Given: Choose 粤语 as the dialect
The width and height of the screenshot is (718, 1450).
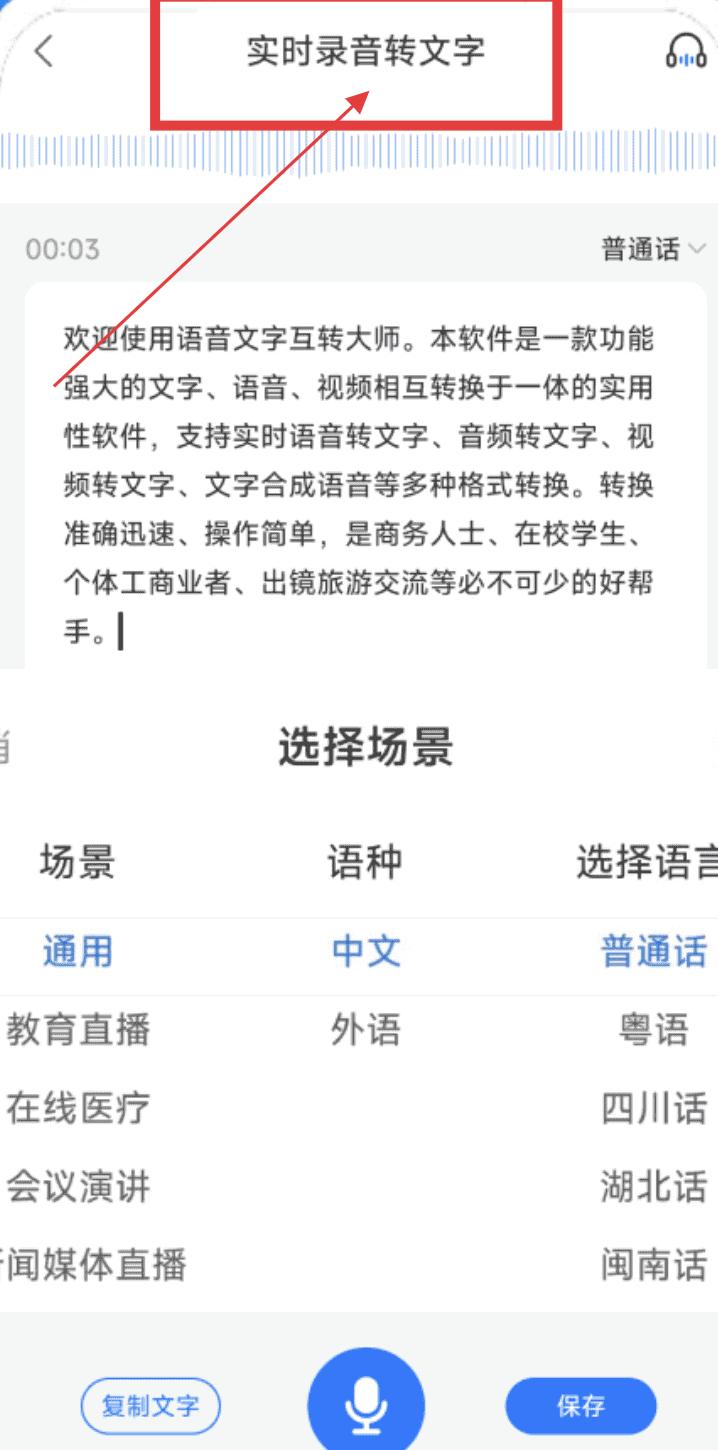Looking at the screenshot, I should (654, 1029).
